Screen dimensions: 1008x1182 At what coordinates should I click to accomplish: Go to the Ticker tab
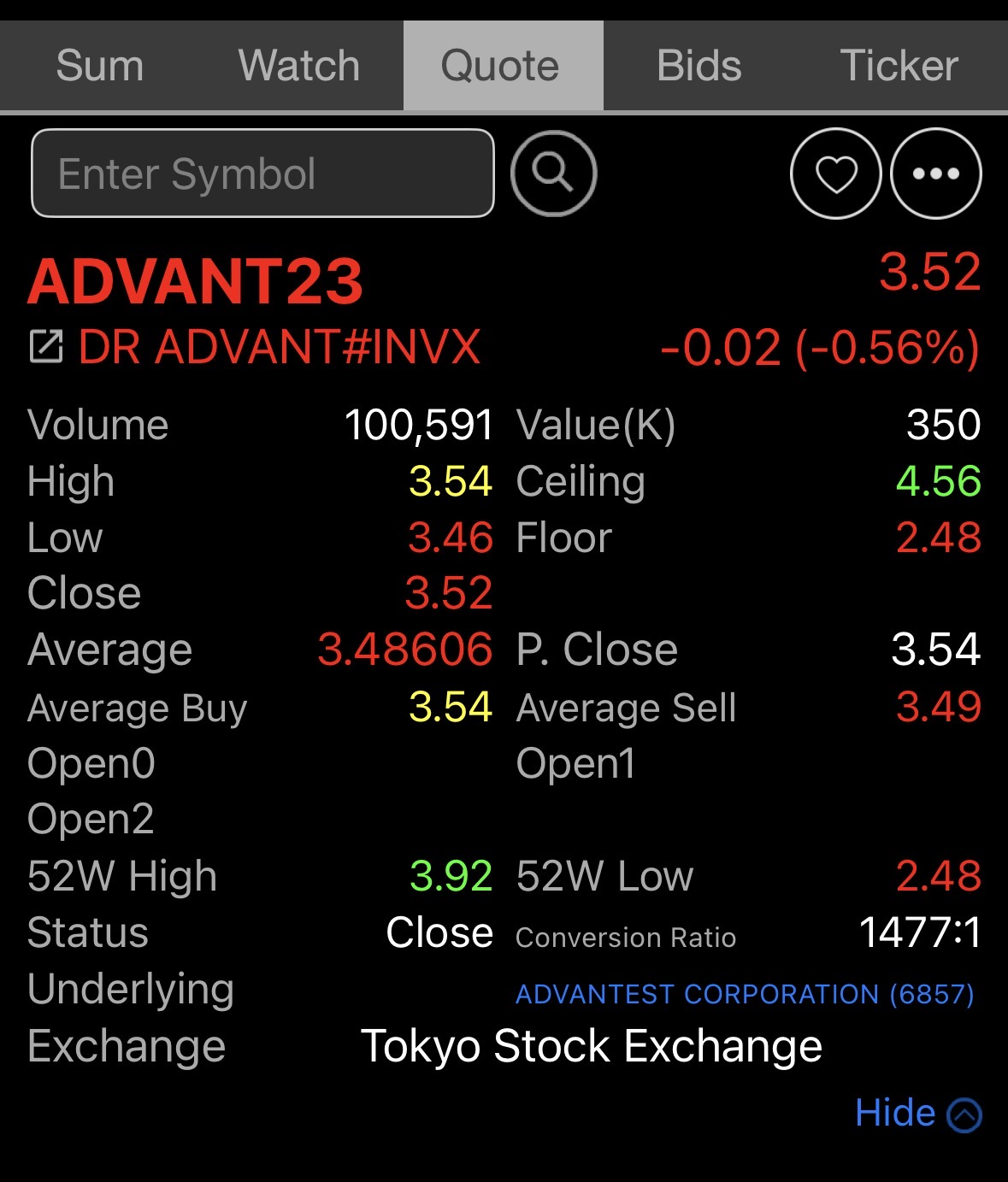(x=899, y=67)
